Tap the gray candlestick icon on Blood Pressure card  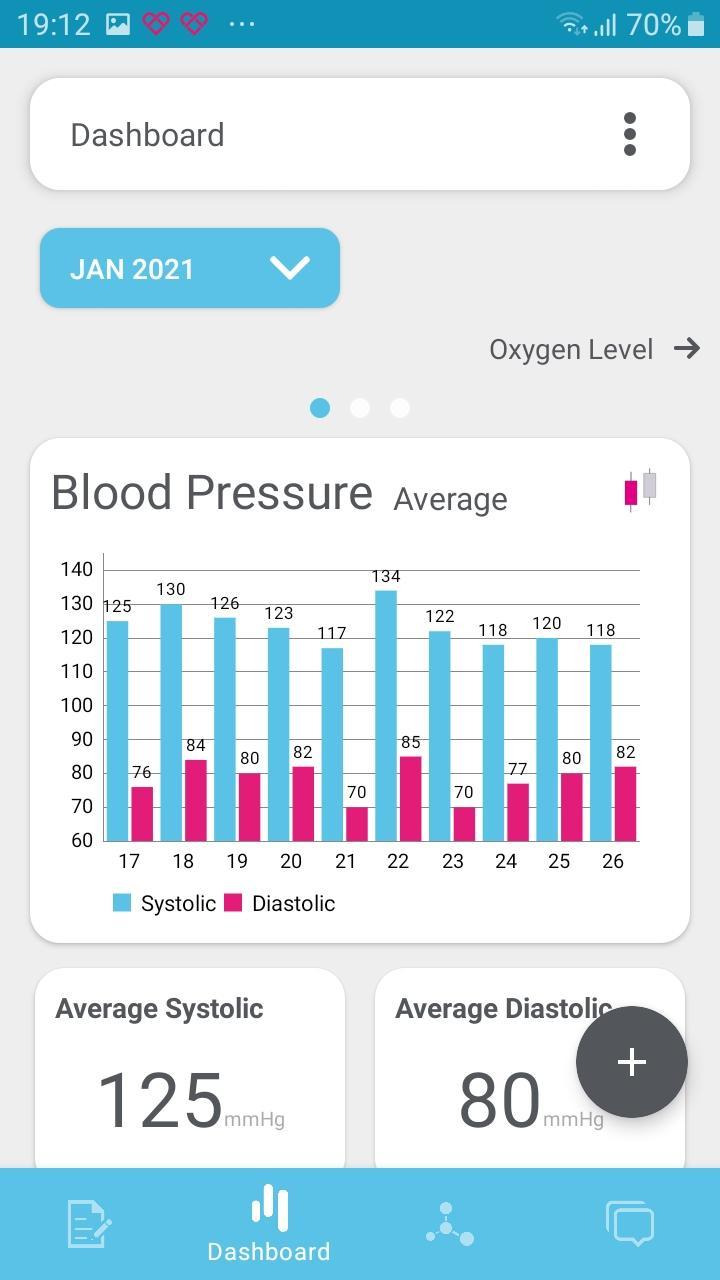(650, 487)
